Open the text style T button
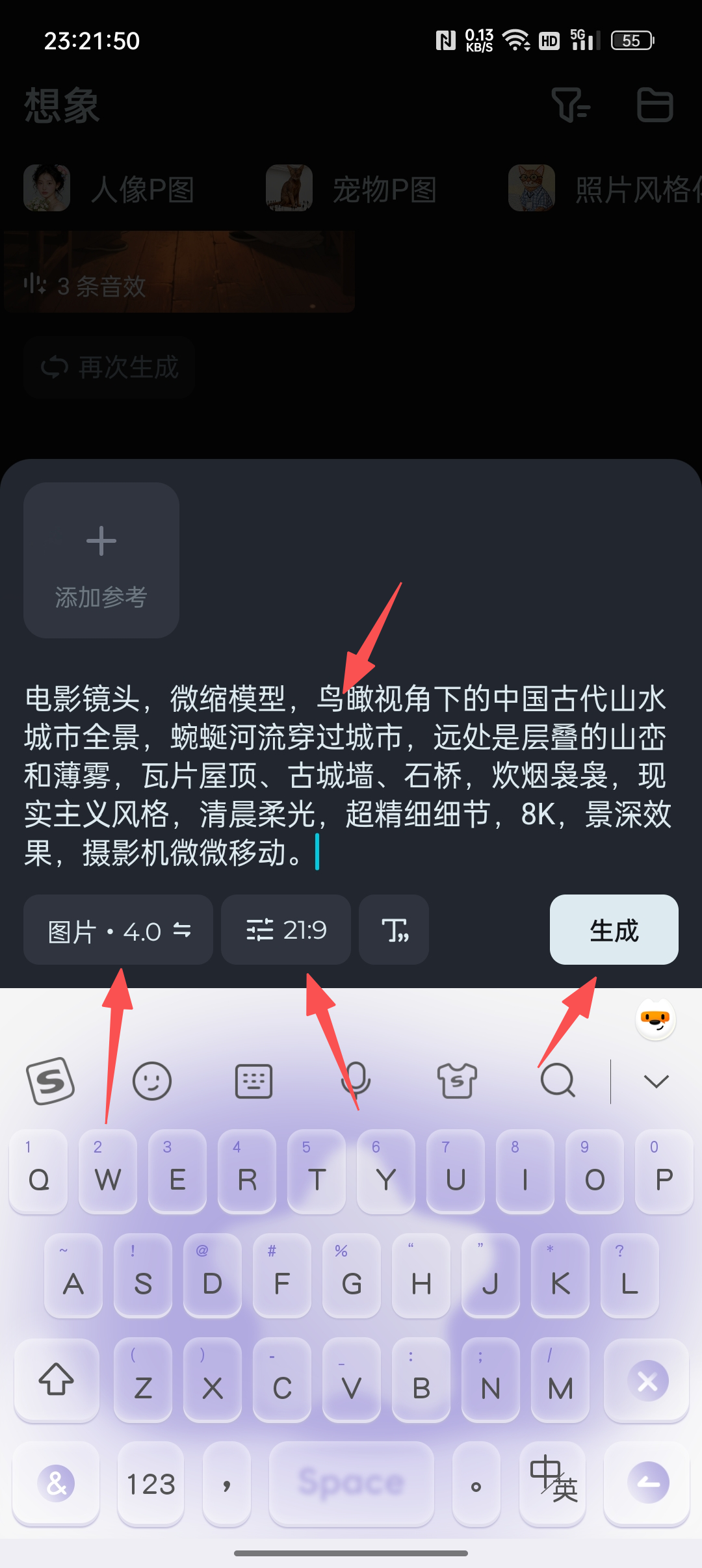This screenshot has width=702, height=1568. (x=394, y=930)
